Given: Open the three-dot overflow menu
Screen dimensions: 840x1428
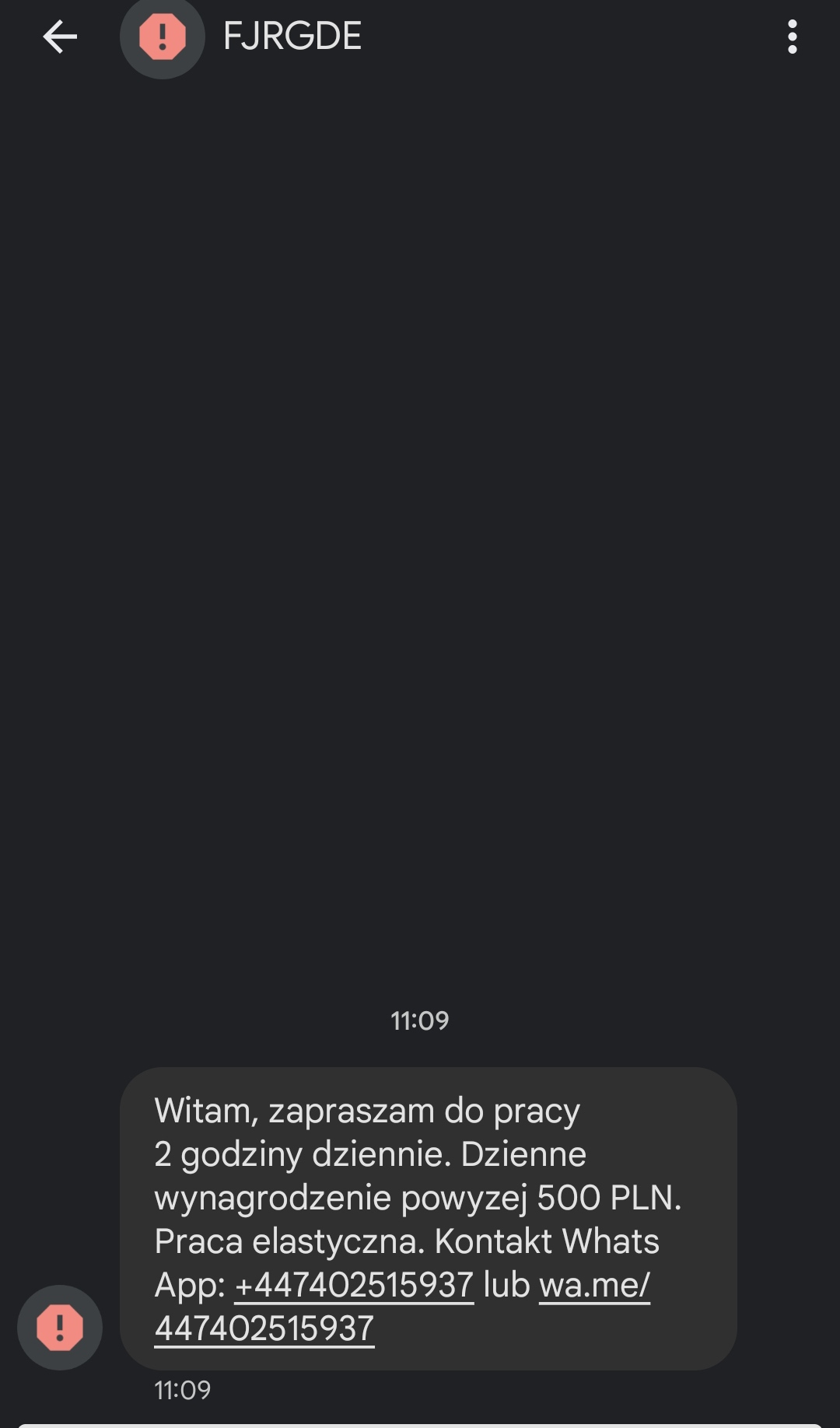Looking at the screenshot, I should (792, 37).
